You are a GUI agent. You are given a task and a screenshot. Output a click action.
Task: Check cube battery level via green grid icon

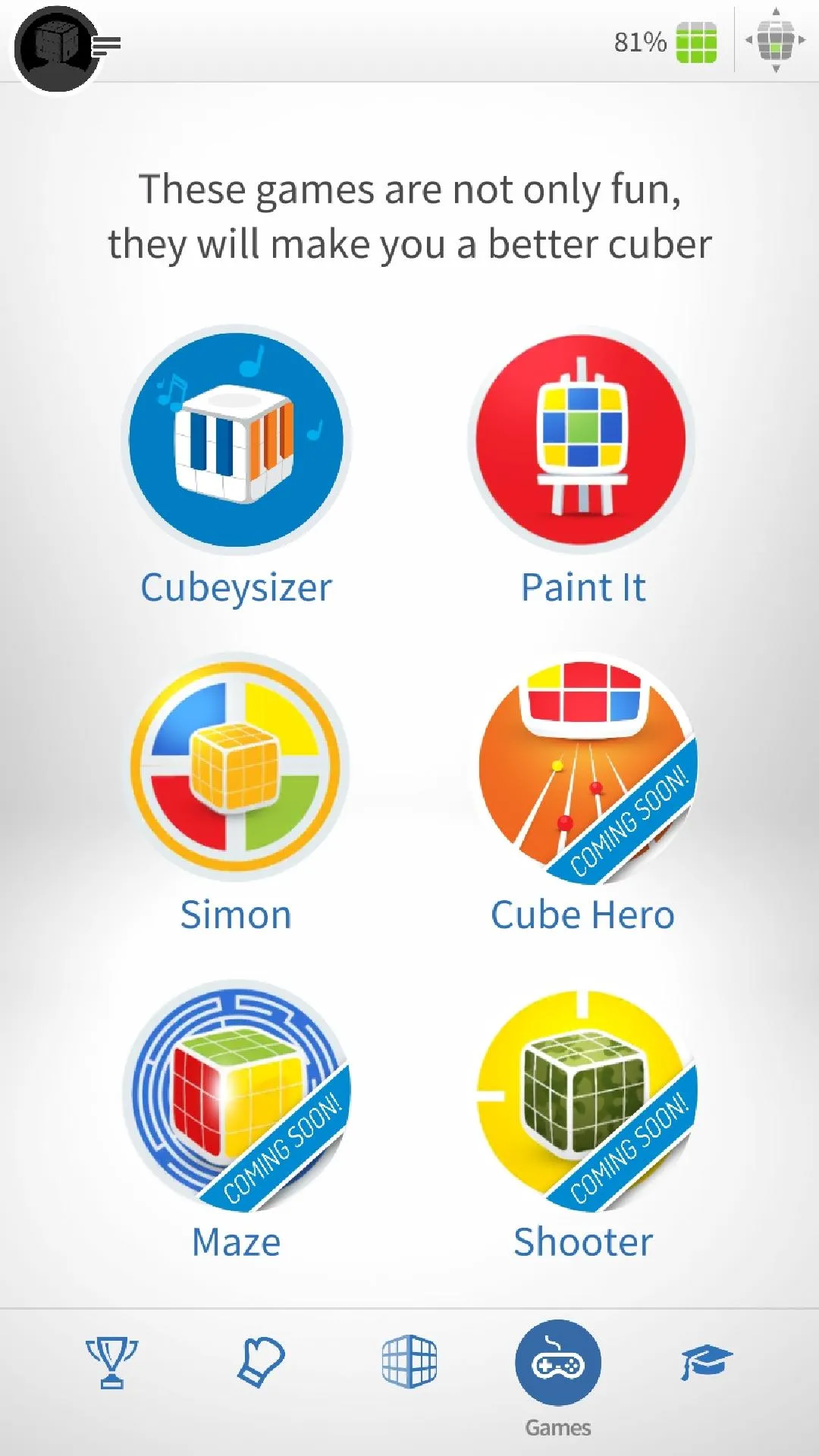[x=698, y=42]
